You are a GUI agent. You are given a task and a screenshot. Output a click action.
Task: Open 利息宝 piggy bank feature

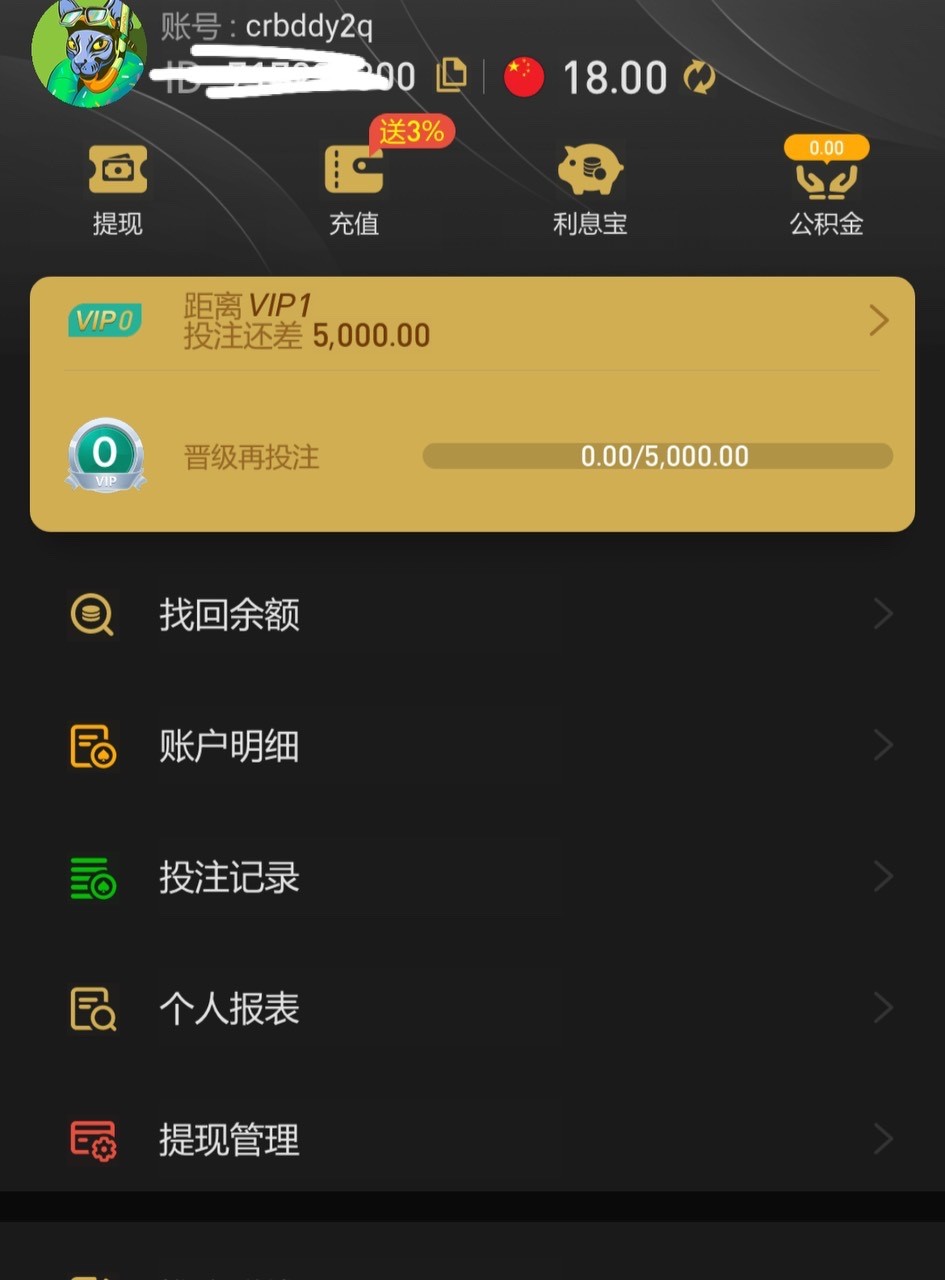[x=590, y=168]
